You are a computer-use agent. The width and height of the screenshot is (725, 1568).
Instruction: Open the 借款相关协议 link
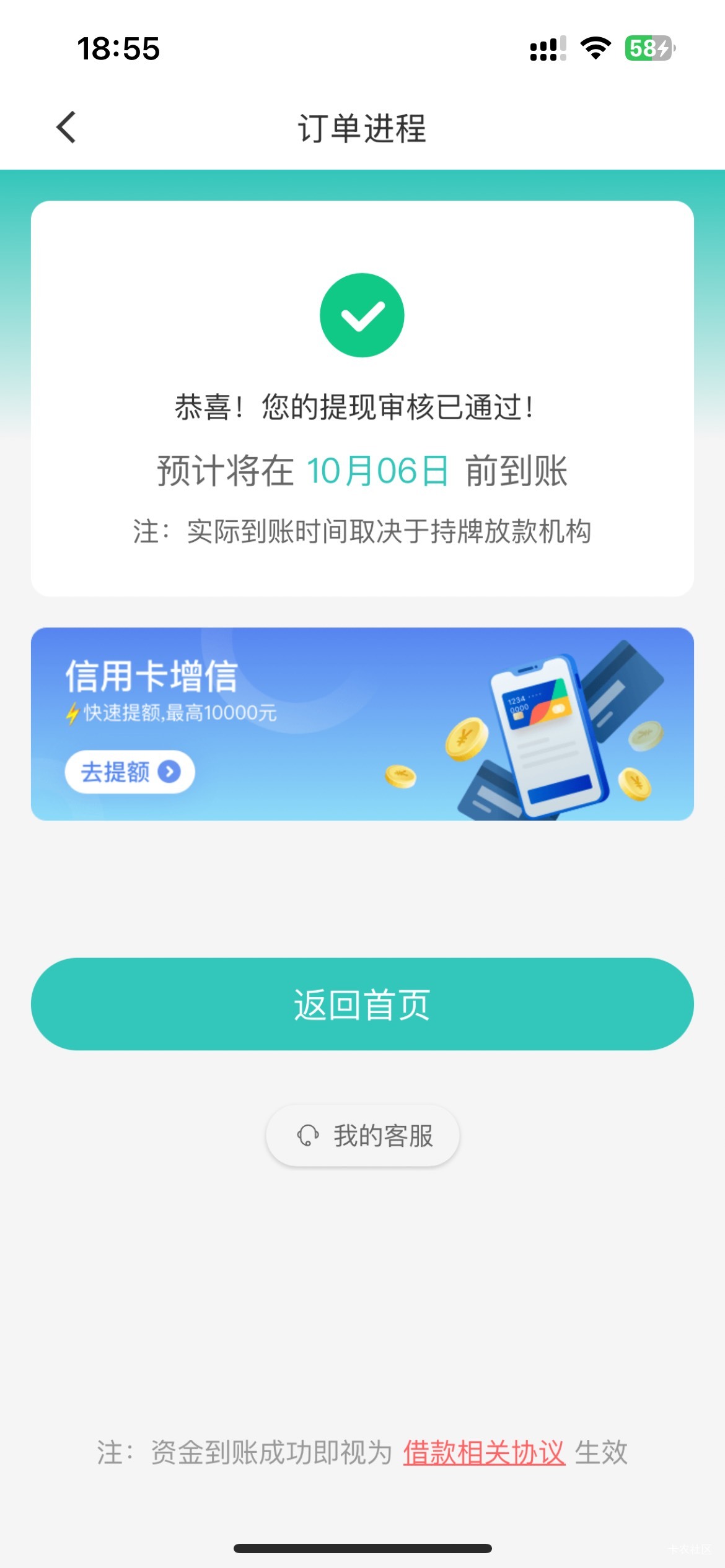coord(484,1453)
